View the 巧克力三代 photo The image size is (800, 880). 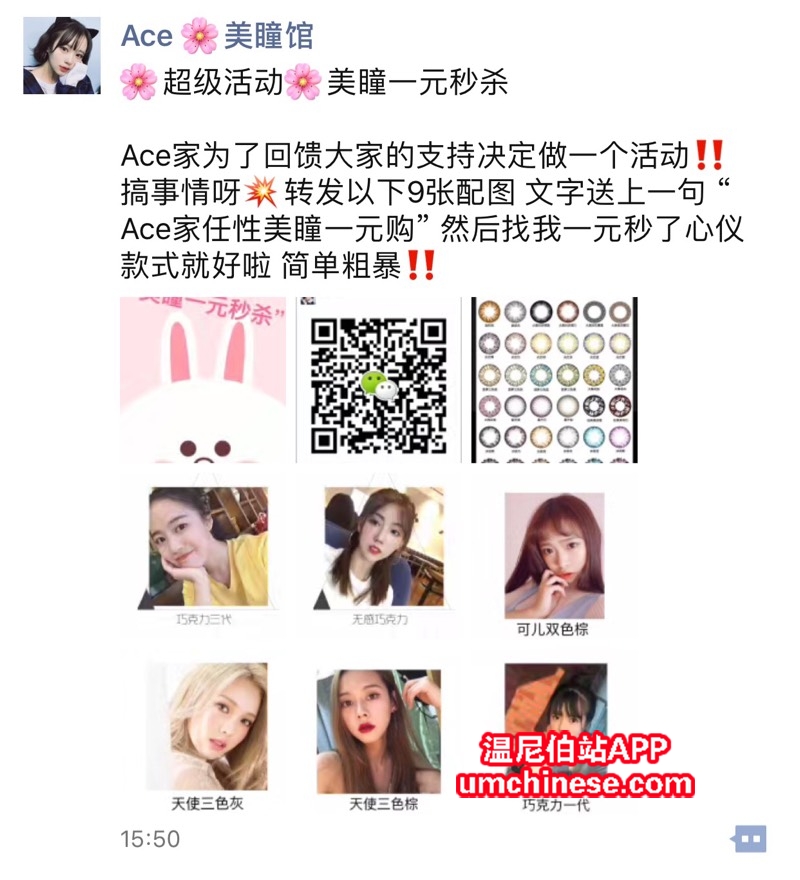205,555
